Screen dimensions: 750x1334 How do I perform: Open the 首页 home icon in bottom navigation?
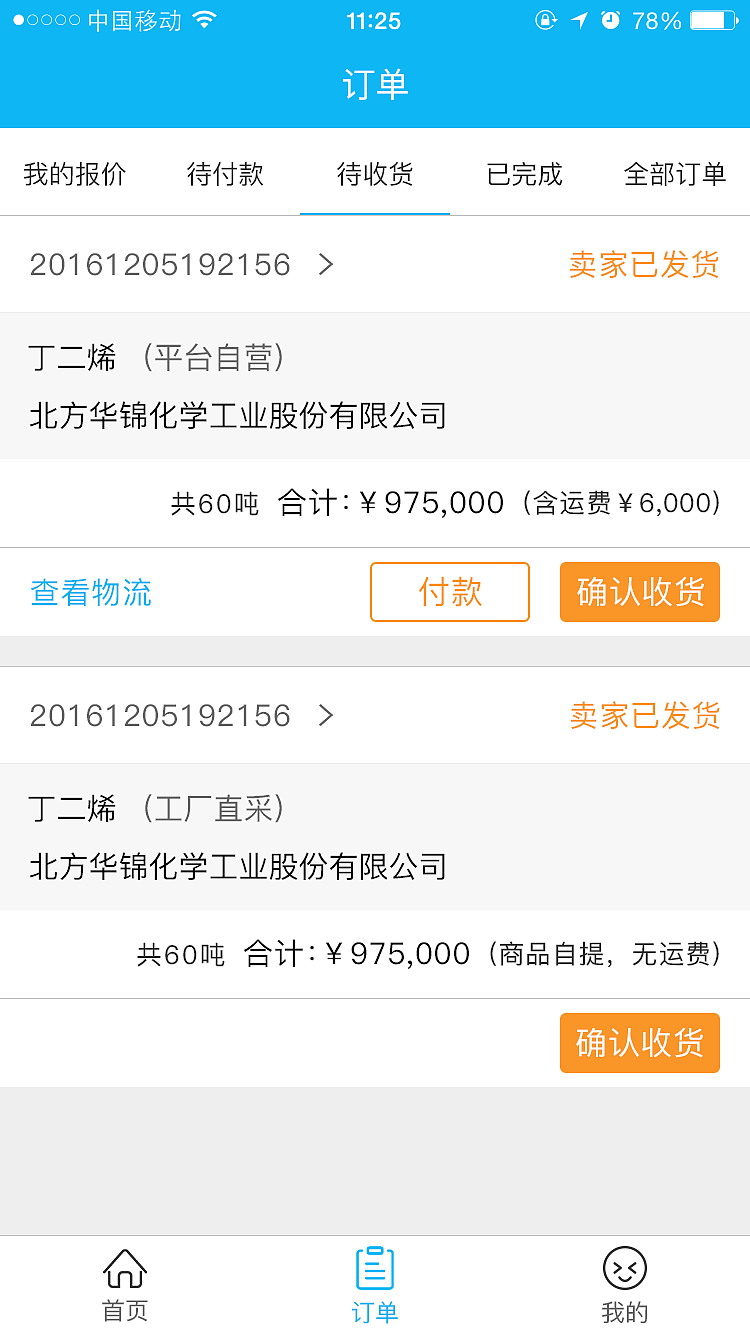(x=122, y=1270)
